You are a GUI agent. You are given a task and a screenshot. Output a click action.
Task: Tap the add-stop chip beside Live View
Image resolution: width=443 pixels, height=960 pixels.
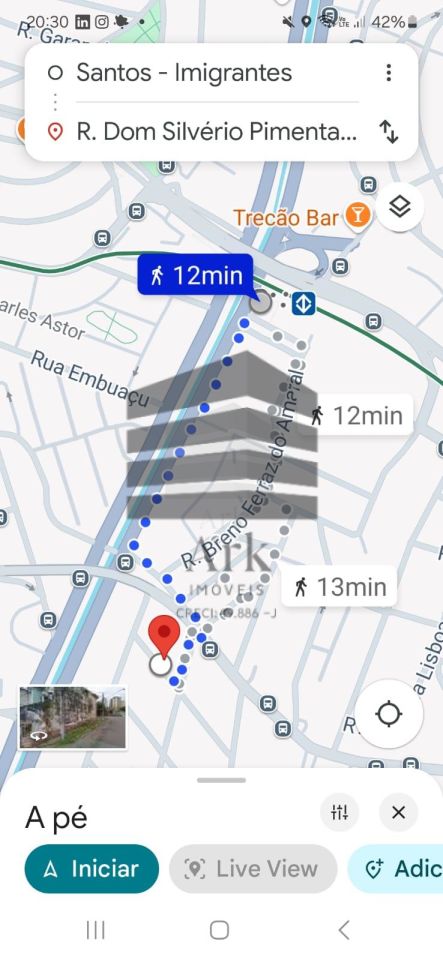(x=395, y=868)
